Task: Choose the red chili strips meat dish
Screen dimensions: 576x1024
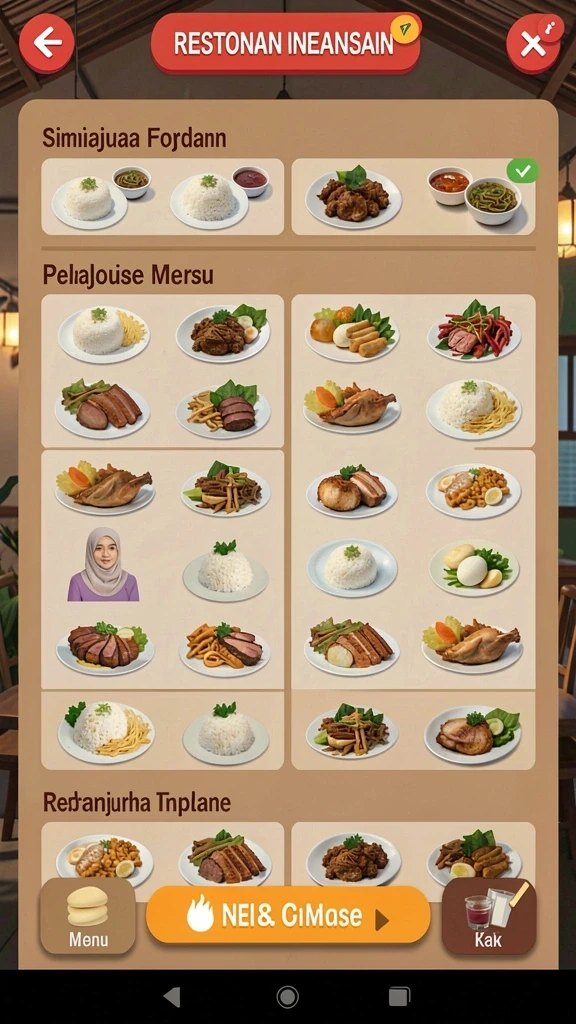Action: click(474, 330)
